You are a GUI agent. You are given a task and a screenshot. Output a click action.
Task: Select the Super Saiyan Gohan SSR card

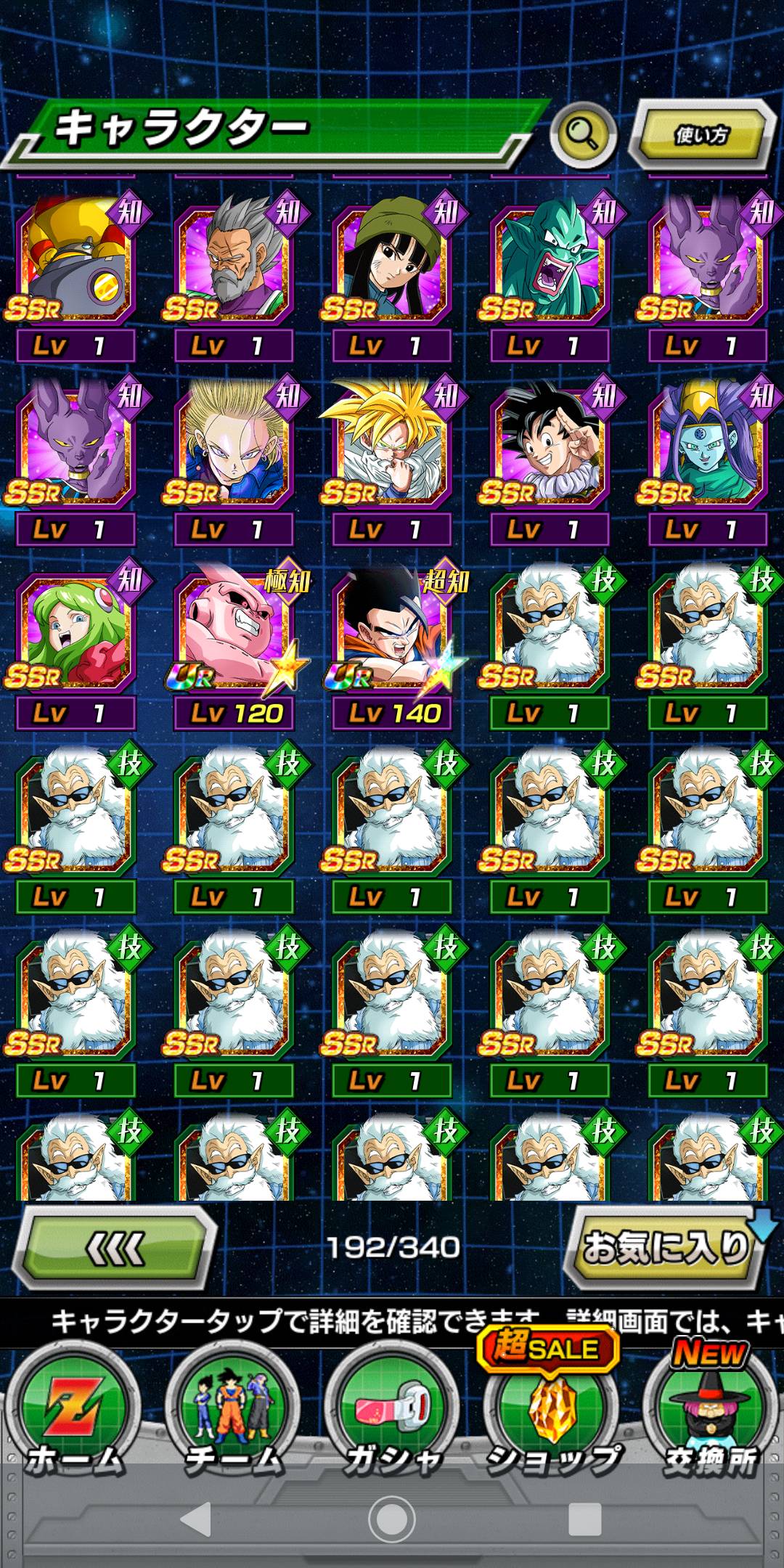392,454
